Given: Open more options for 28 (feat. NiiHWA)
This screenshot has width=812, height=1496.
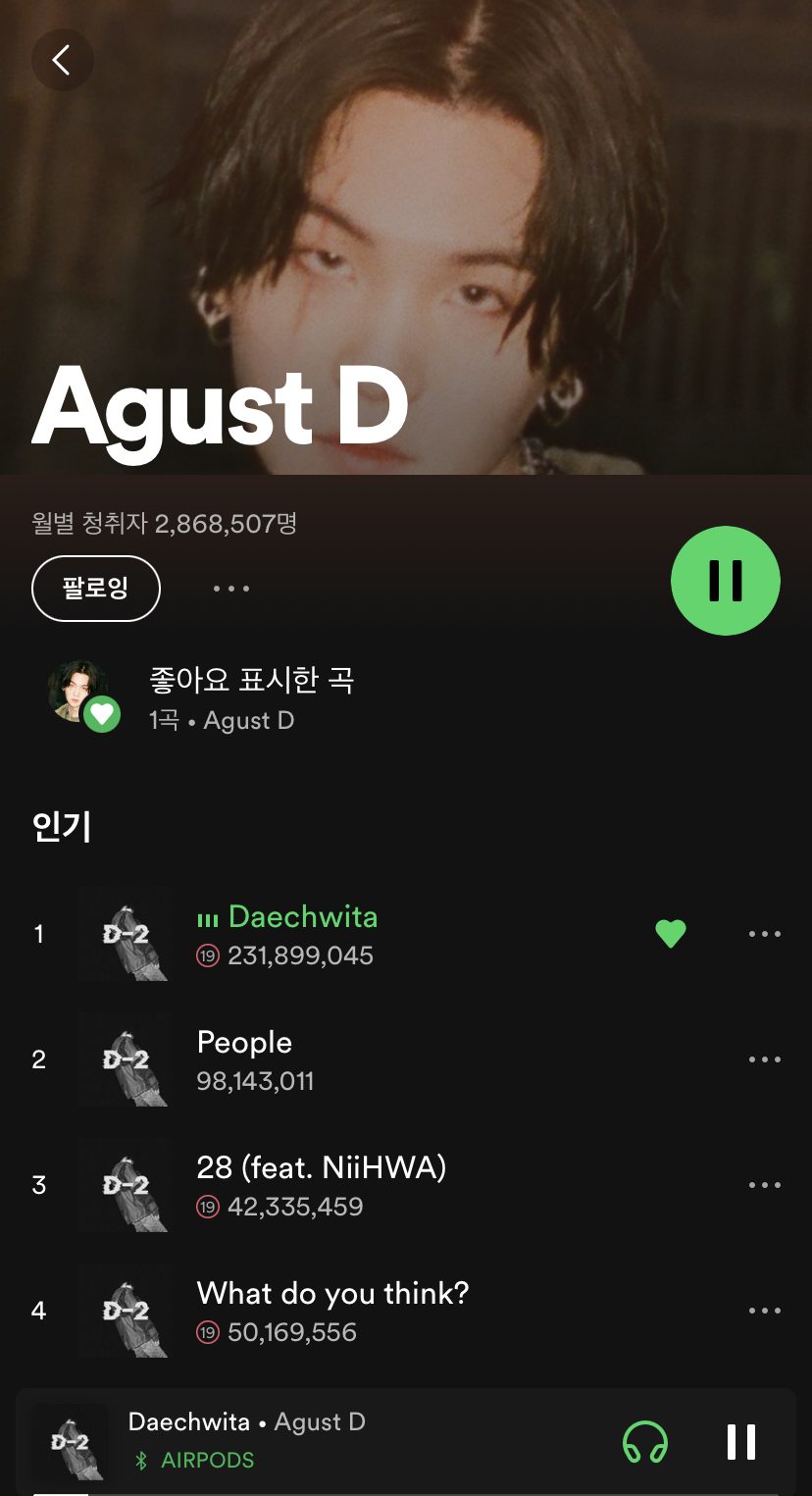Looking at the screenshot, I should click(x=764, y=1185).
